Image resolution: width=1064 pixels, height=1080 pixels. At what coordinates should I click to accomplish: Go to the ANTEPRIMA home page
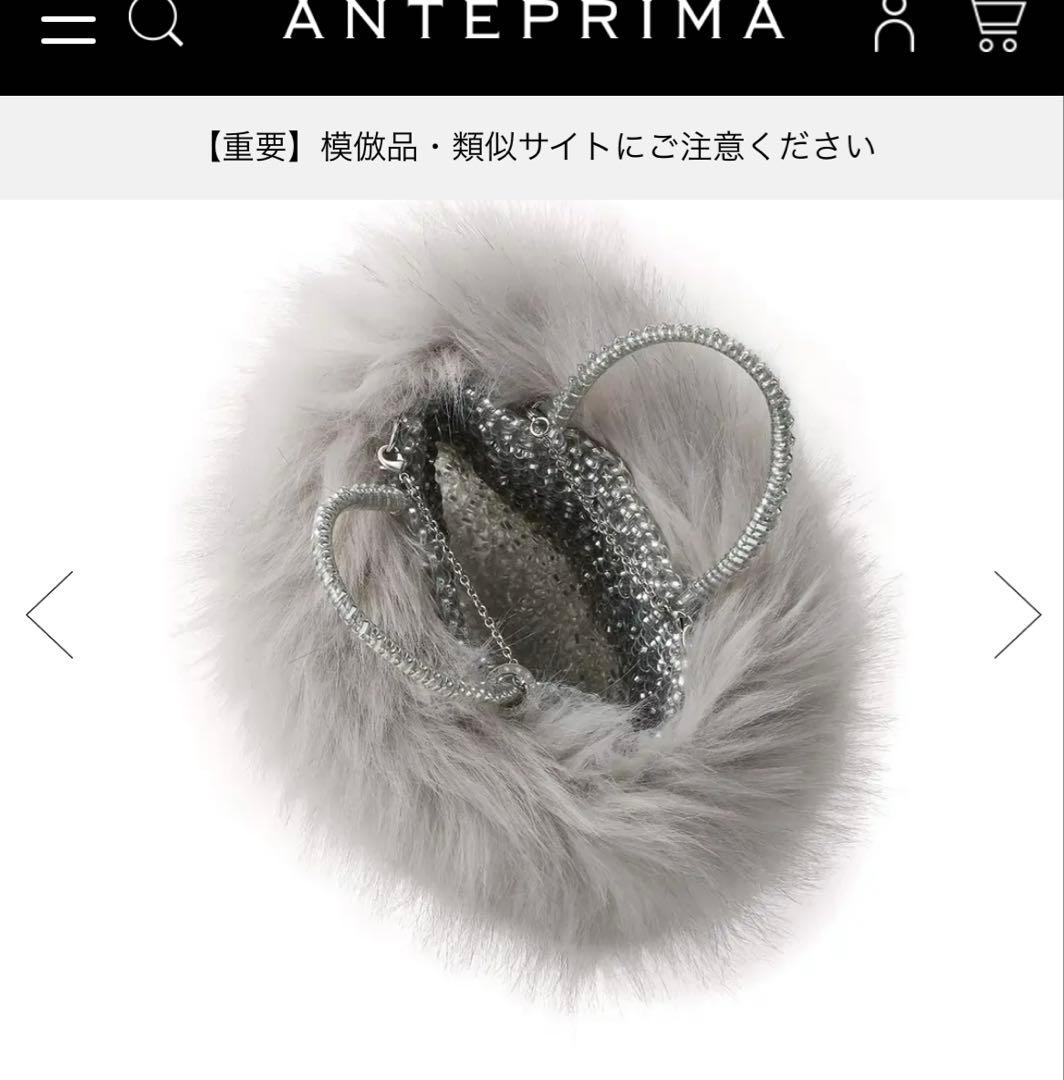pos(533,20)
